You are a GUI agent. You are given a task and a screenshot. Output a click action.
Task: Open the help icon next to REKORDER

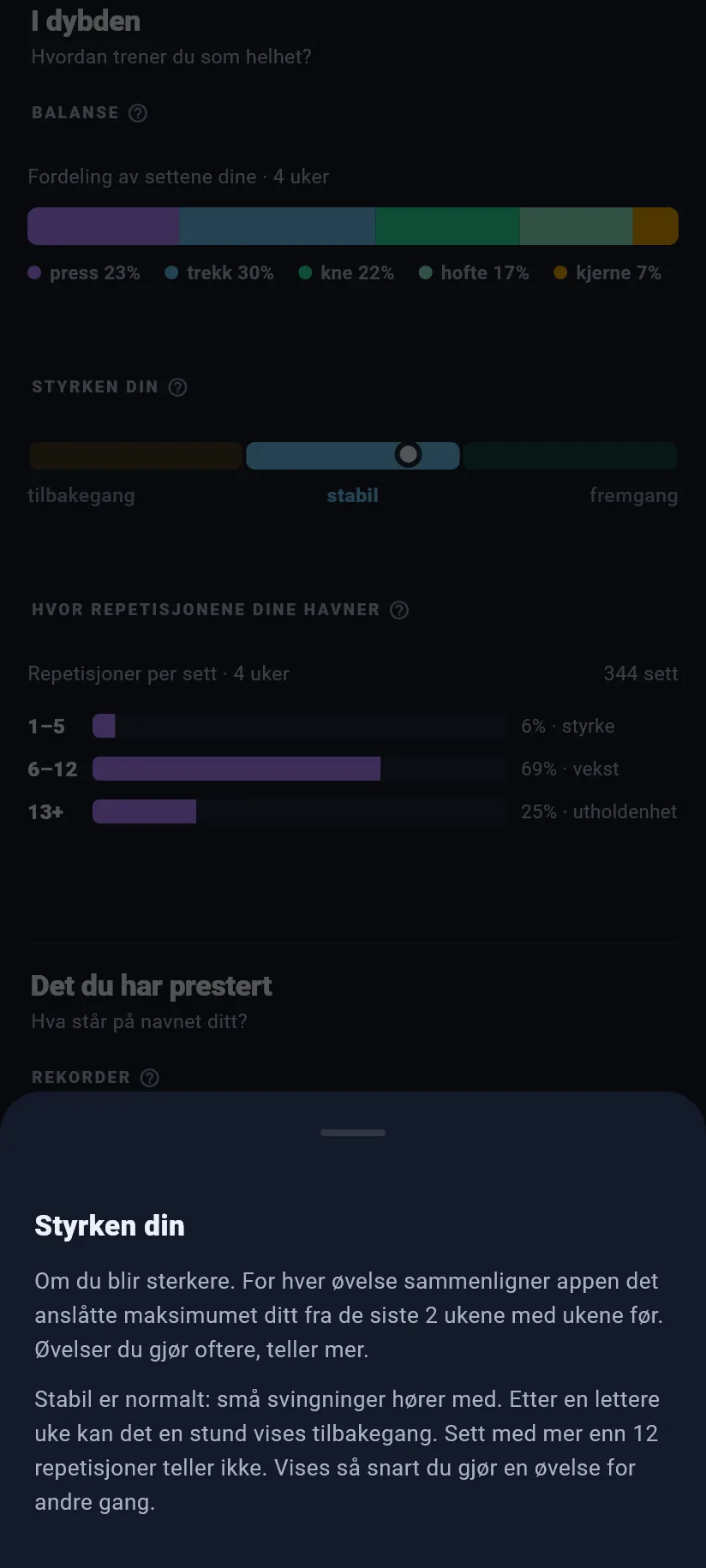point(150,1078)
